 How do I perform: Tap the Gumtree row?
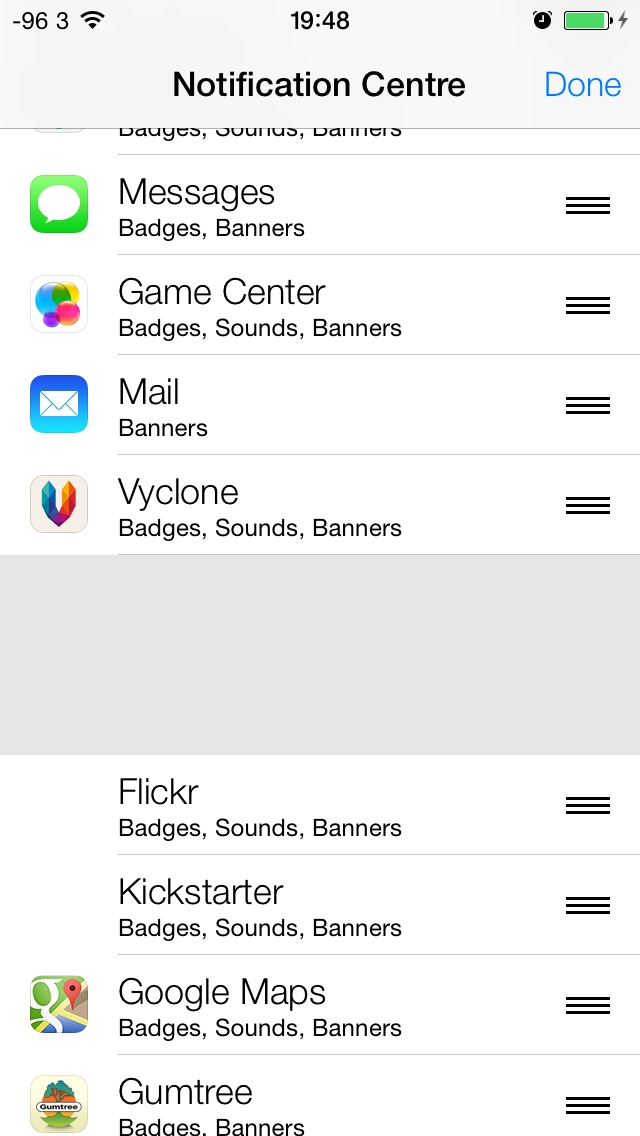pos(300,1102)
